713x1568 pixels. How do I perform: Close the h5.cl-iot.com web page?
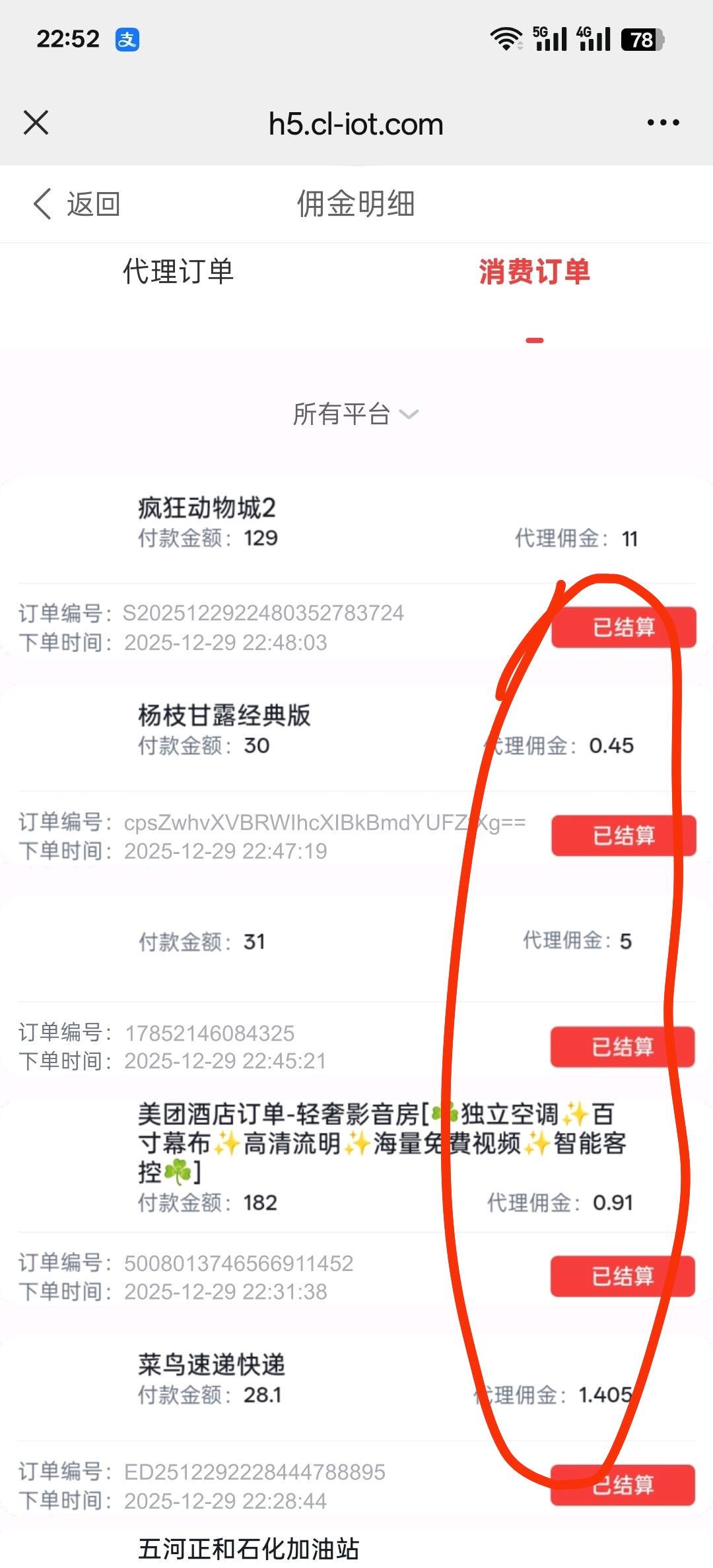(x=36, y=123)
